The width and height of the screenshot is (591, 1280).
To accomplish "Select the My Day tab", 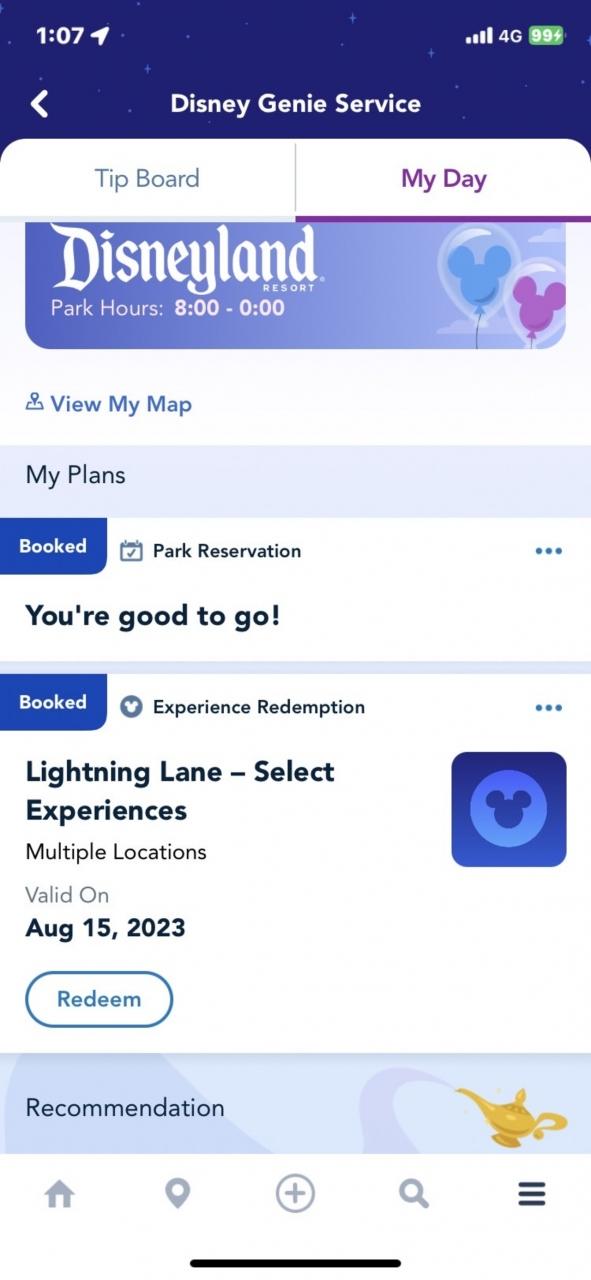I will click(443, 179).
